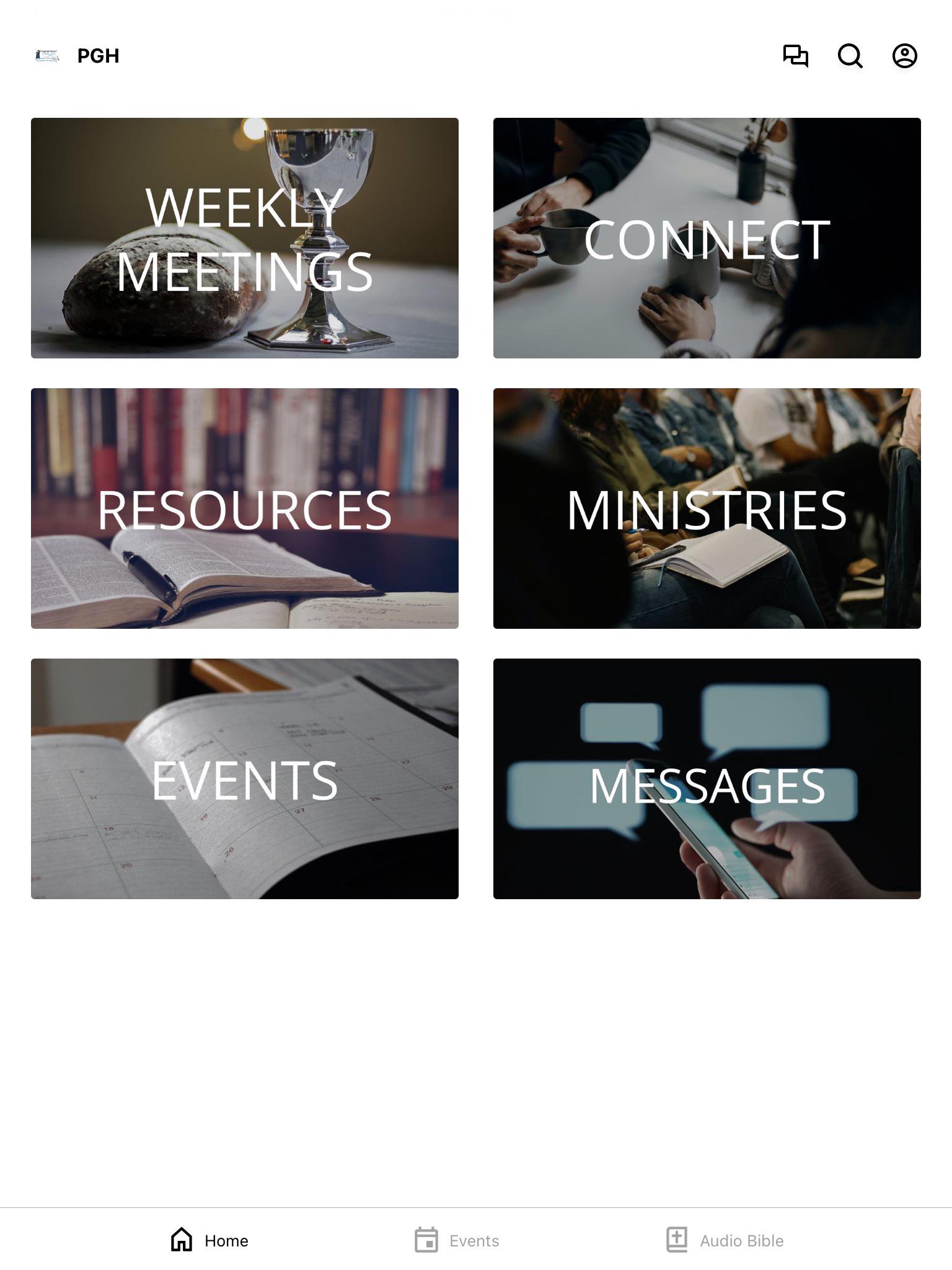Open the Weekly Meetings tile
Image resolution: width=952 pixels, height=1270 pixels.
click(245, 238)
